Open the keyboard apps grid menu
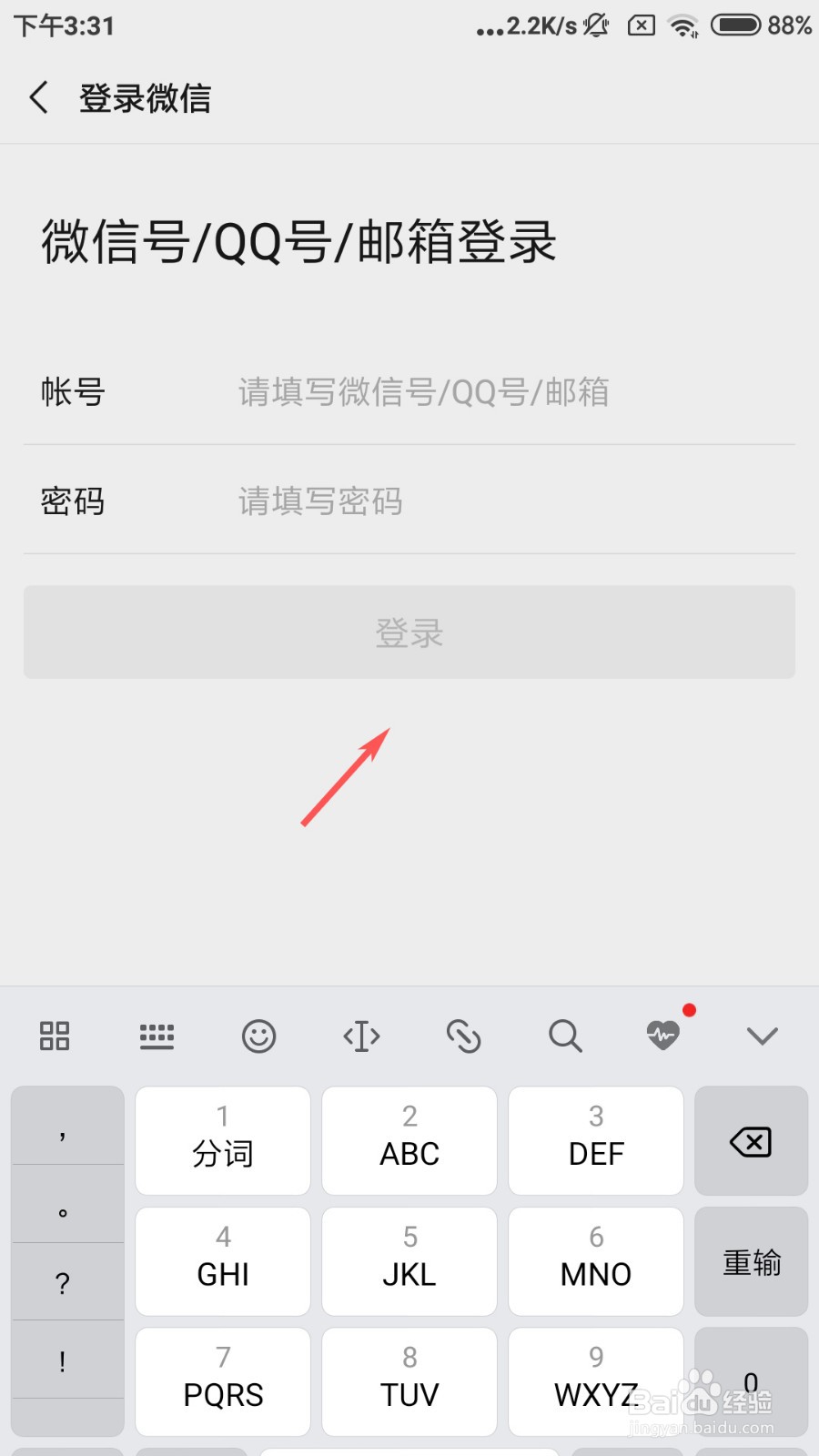Screen dimensions: 819x1456 [x=53, y=1035]
